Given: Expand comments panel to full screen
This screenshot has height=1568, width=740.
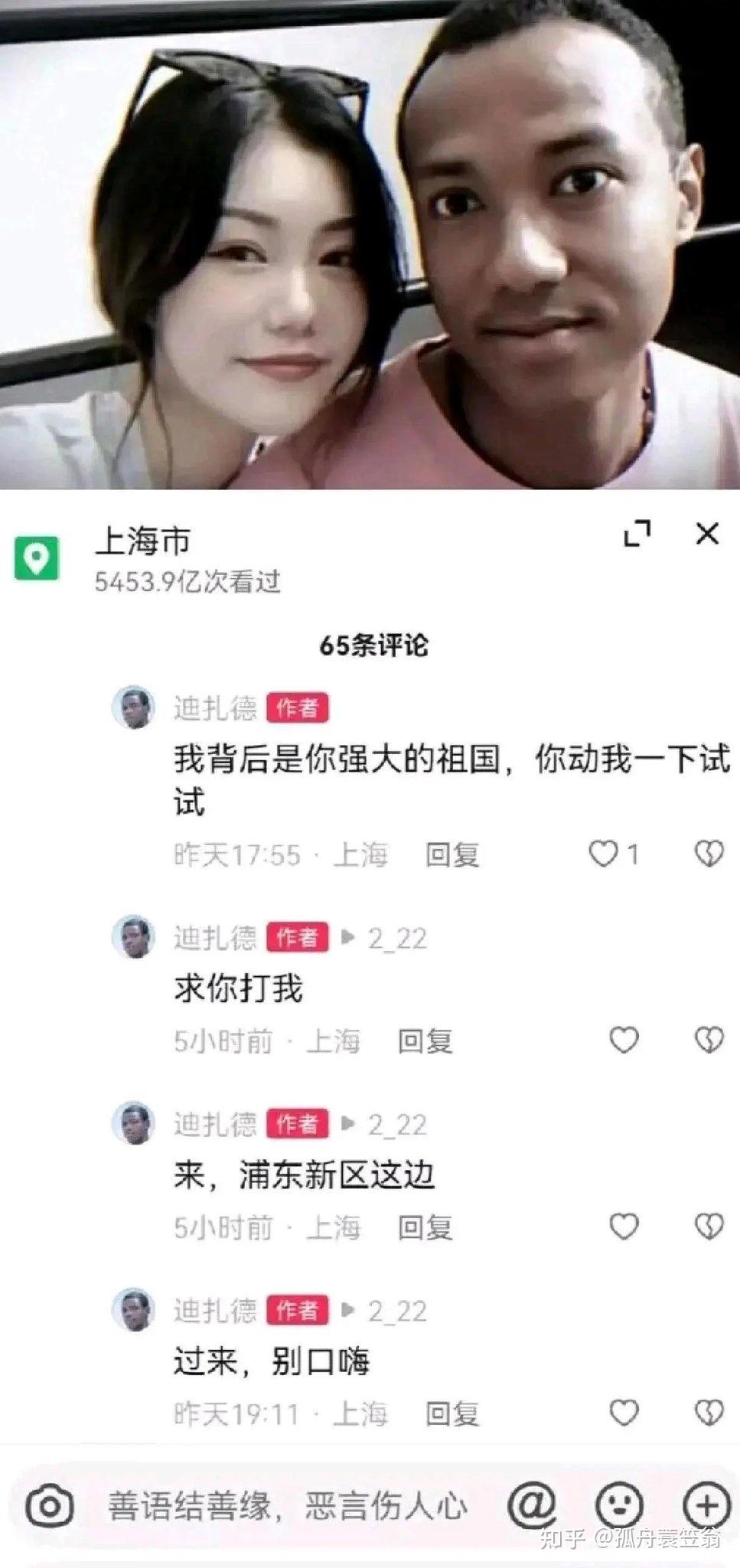Looking at the screenshot, I should [x=637, y=534].
